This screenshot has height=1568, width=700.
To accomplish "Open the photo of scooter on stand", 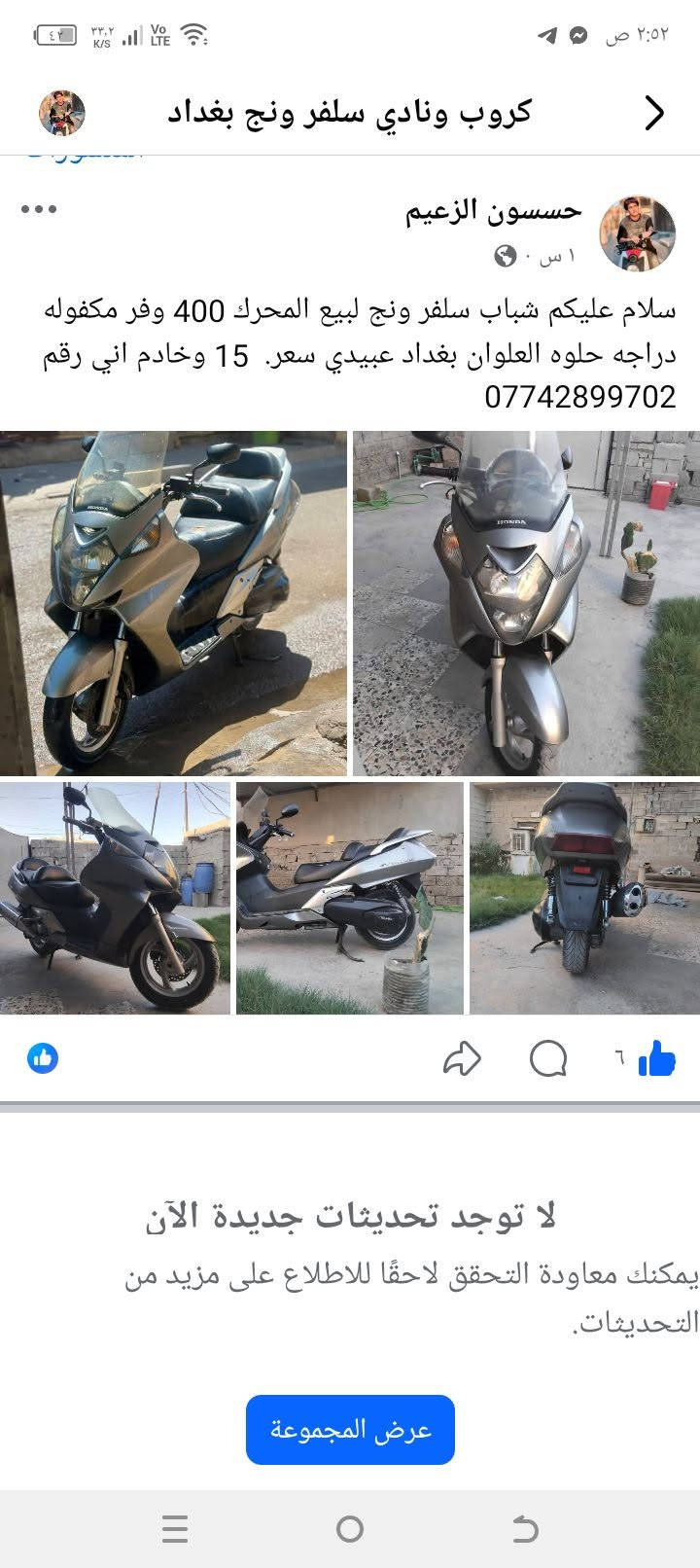I will pos(350,899).
